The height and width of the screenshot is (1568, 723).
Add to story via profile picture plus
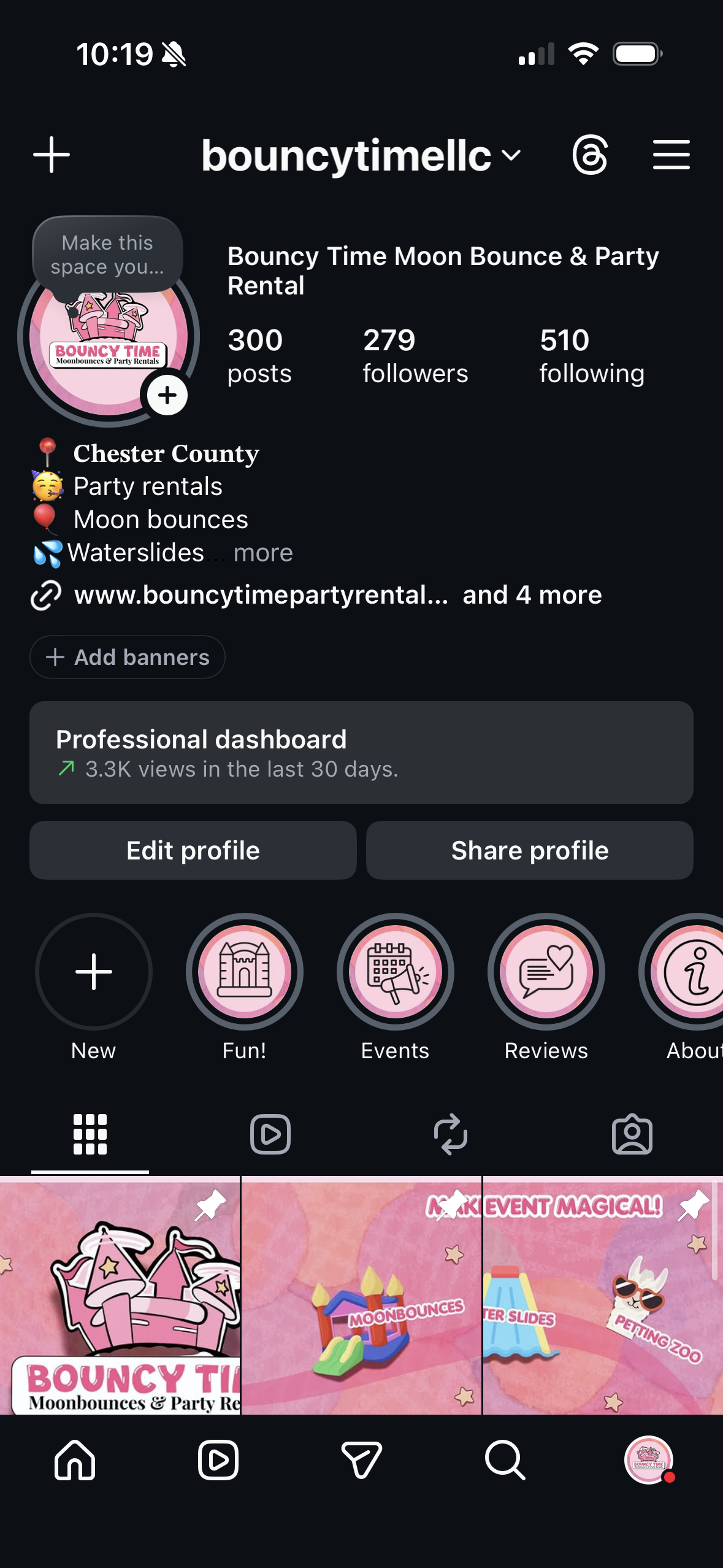(167, 395)
